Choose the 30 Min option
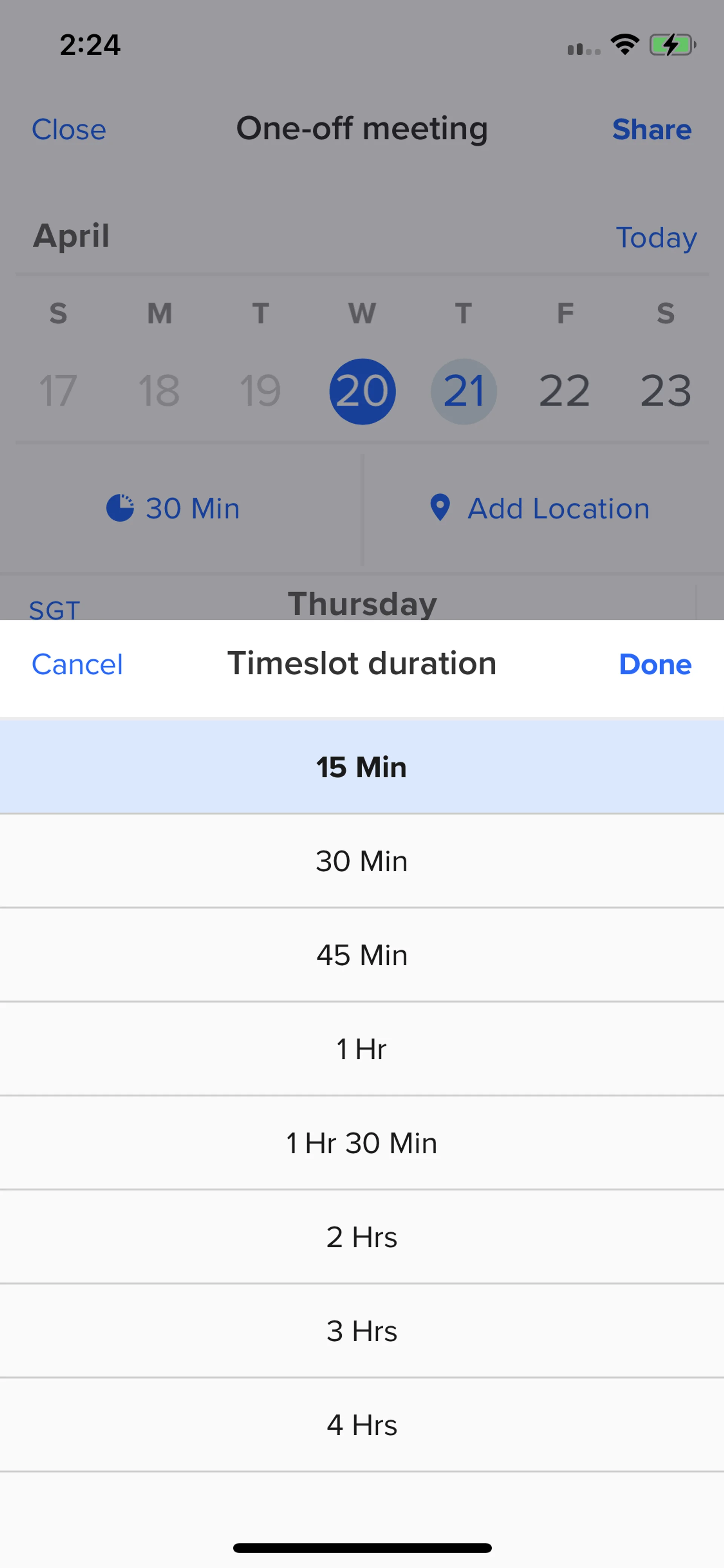The width and height of the screenshot is (724, 1568). tap(361, 861)
